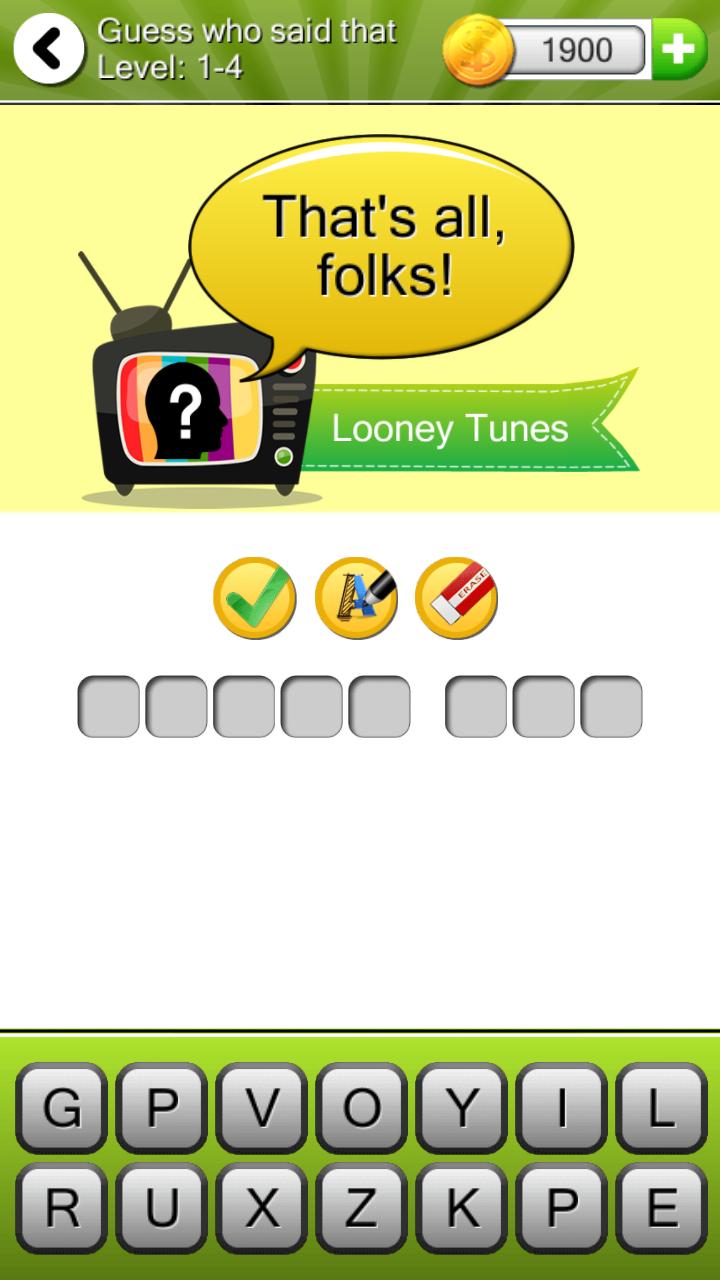Add more coins with the plus button

[680, 49]
